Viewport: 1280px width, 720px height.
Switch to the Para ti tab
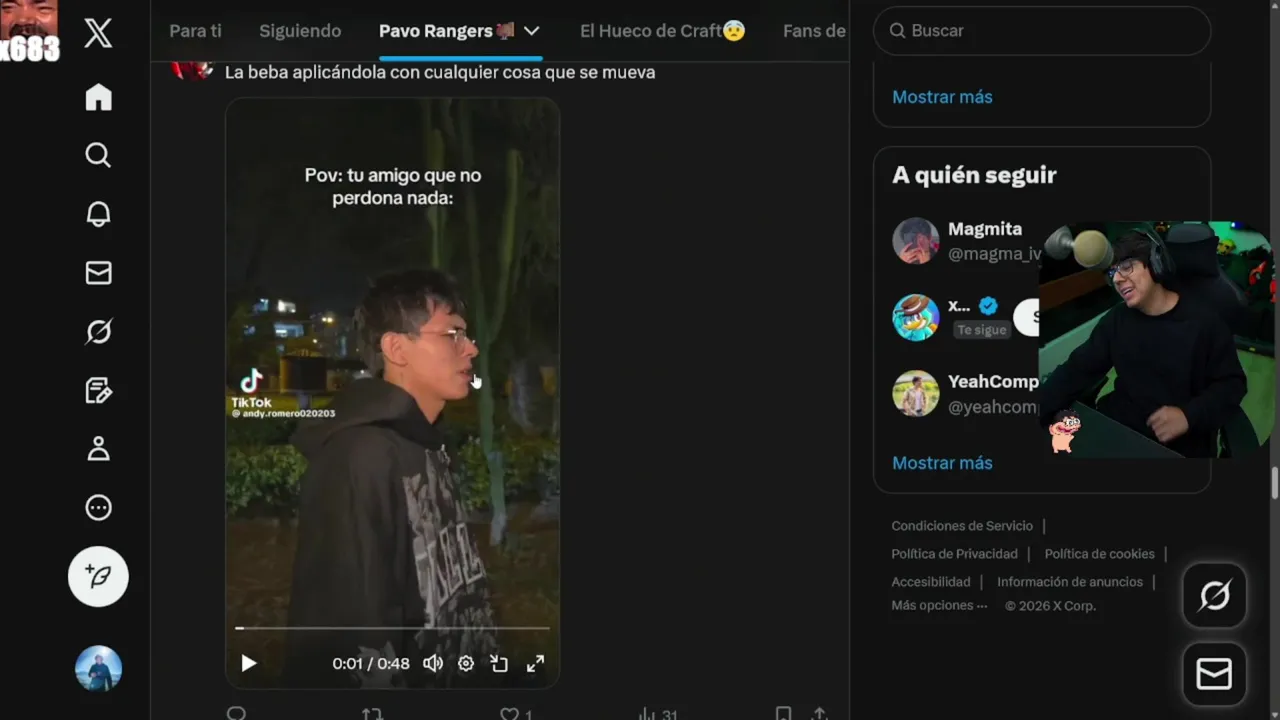[195, 31]
